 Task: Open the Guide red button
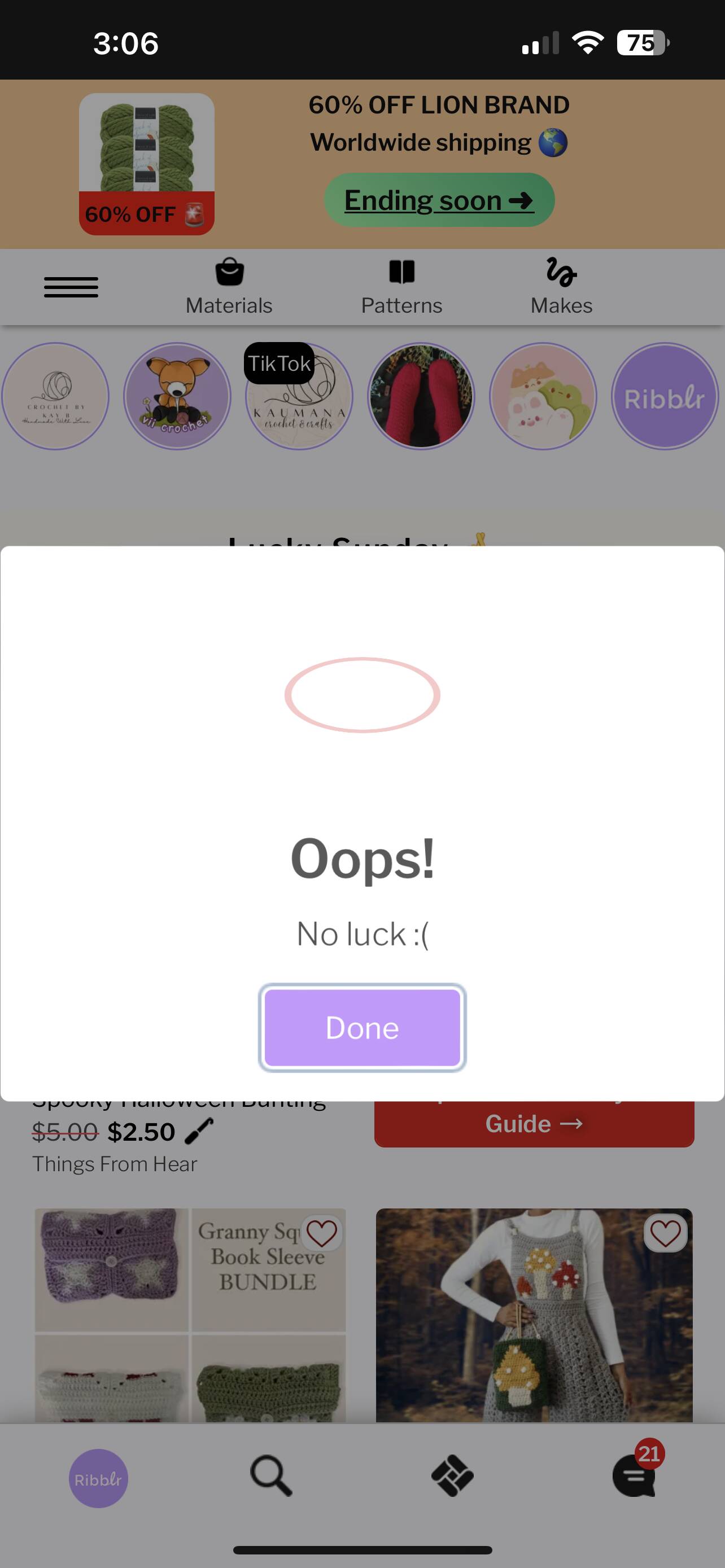point(534,1124)
